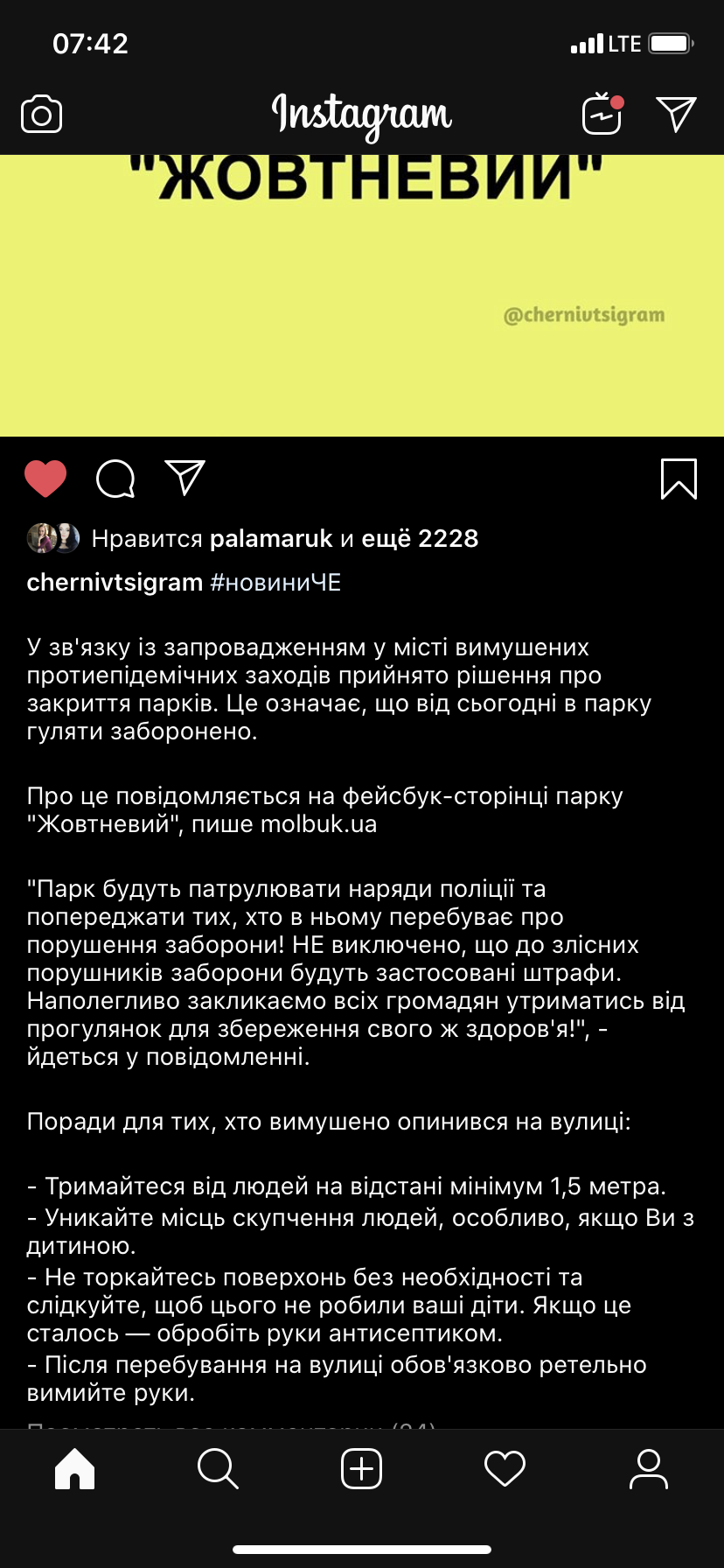View the list of 2228 other likes
This screenshot has height=1568, width=724.
(420, 538)
